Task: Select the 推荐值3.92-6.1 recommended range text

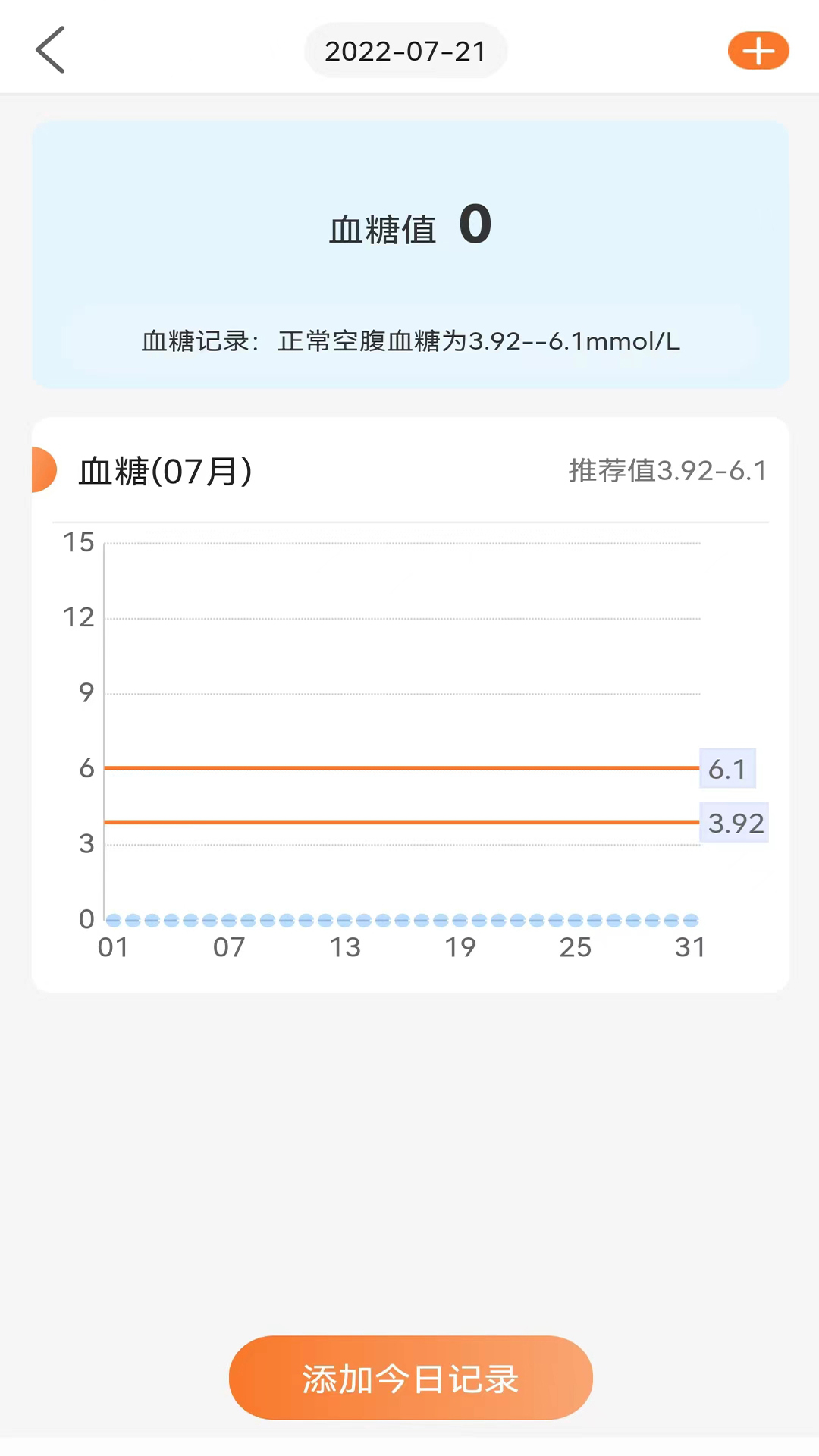Action: pos(668,470)
